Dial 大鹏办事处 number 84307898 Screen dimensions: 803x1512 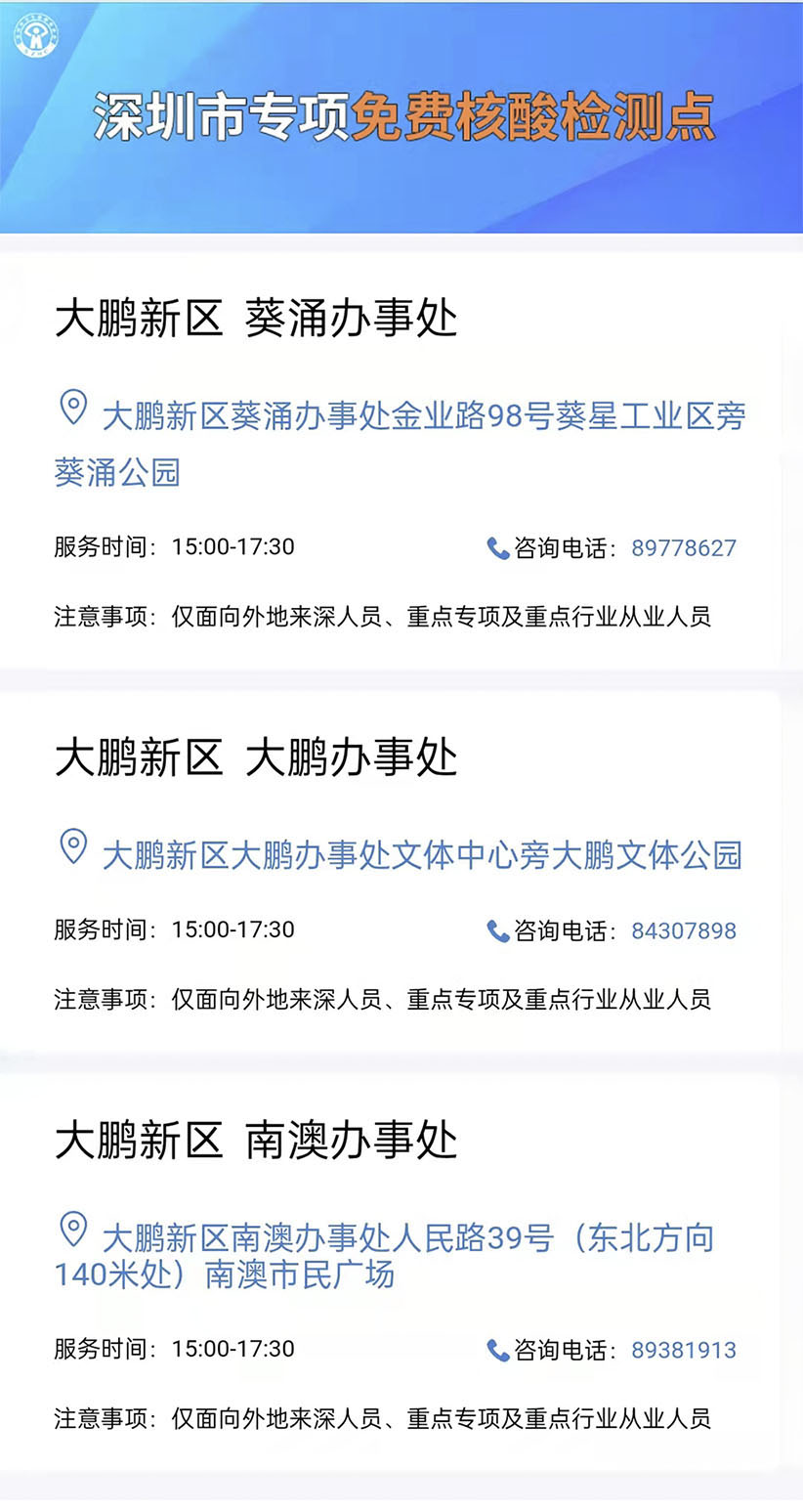(683, 931)
